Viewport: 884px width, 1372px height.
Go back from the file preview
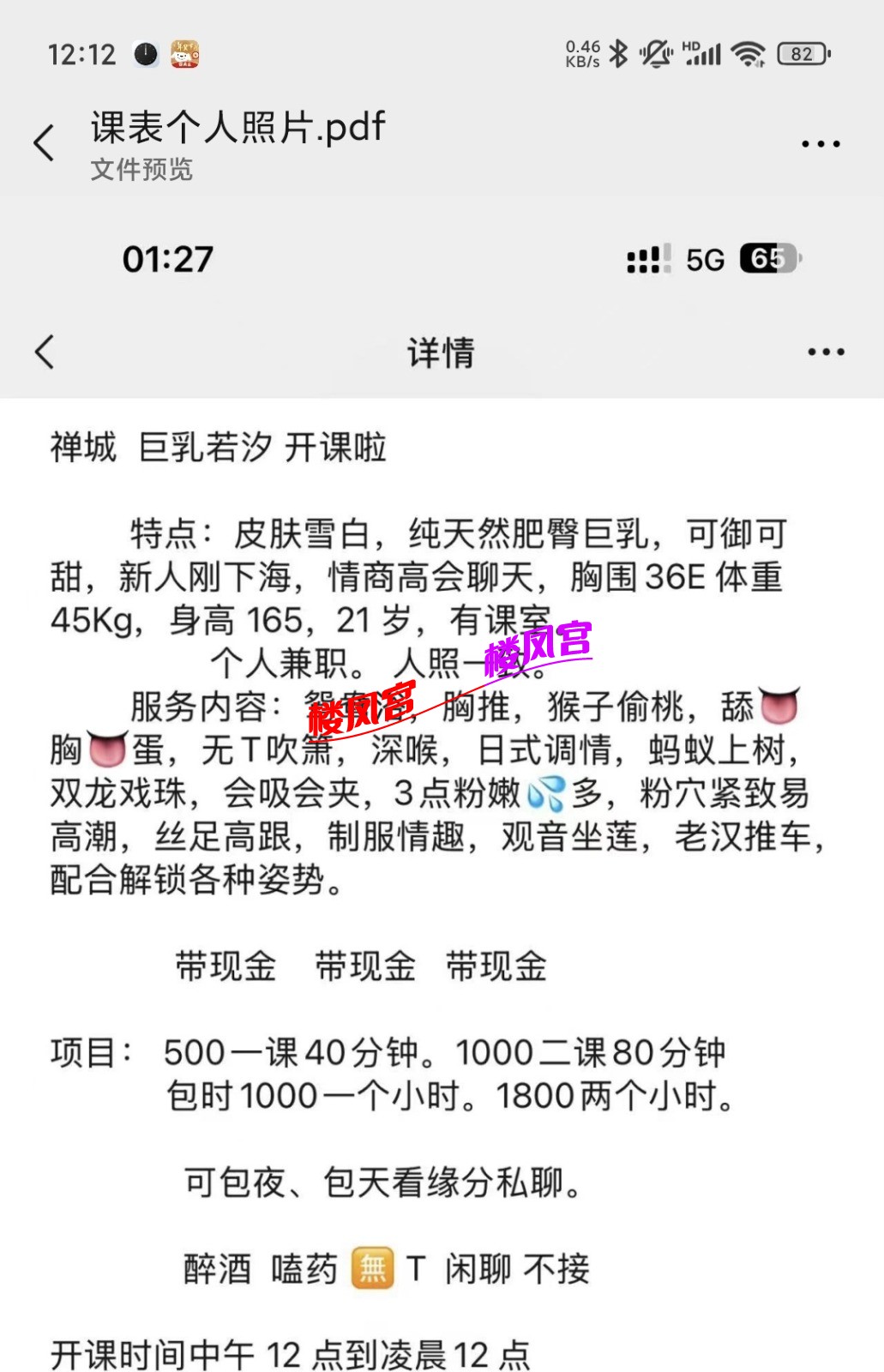tap(45, 142)
